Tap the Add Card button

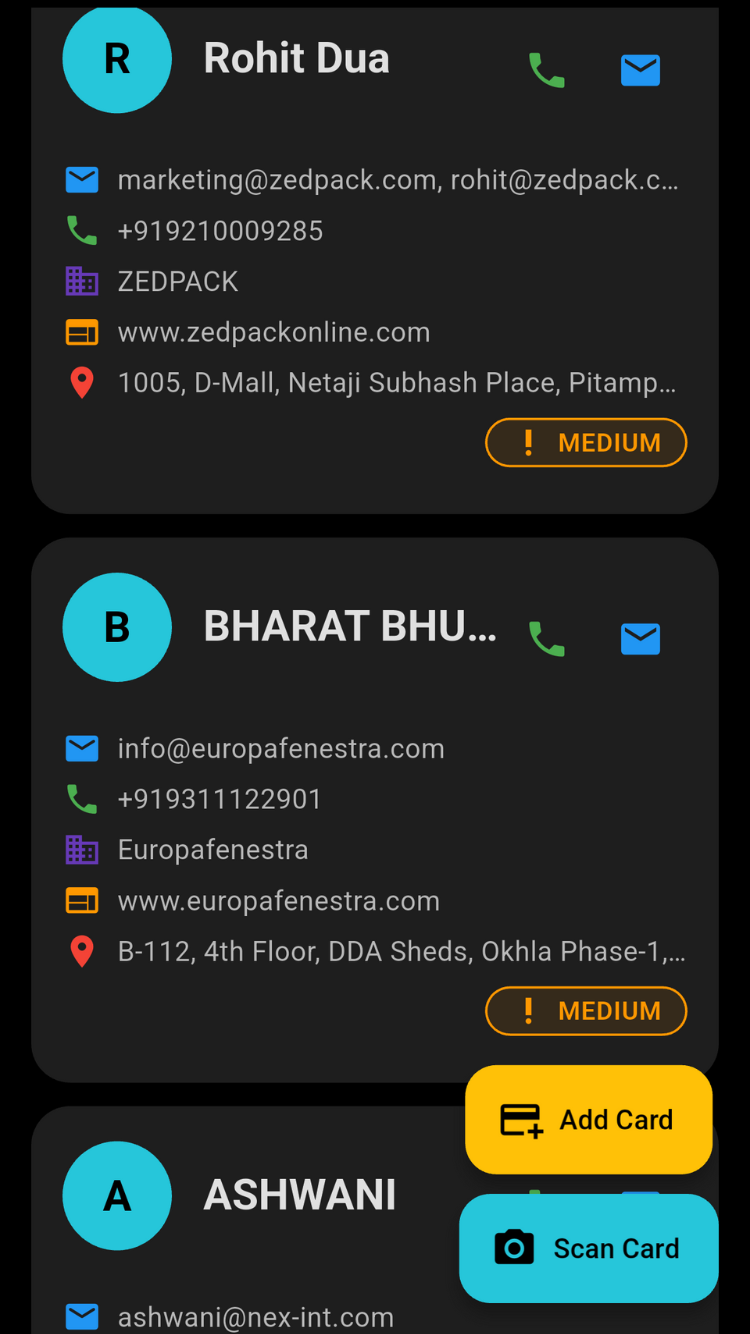coord(589,1119)
